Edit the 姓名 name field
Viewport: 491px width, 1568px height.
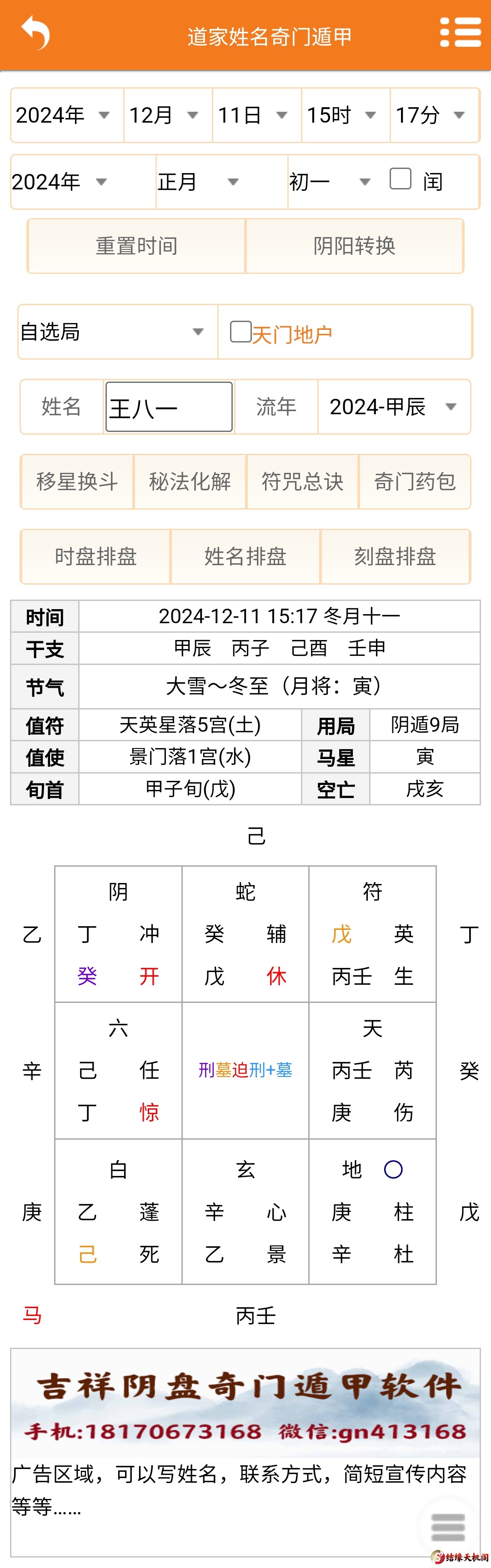tap(169, 407)
